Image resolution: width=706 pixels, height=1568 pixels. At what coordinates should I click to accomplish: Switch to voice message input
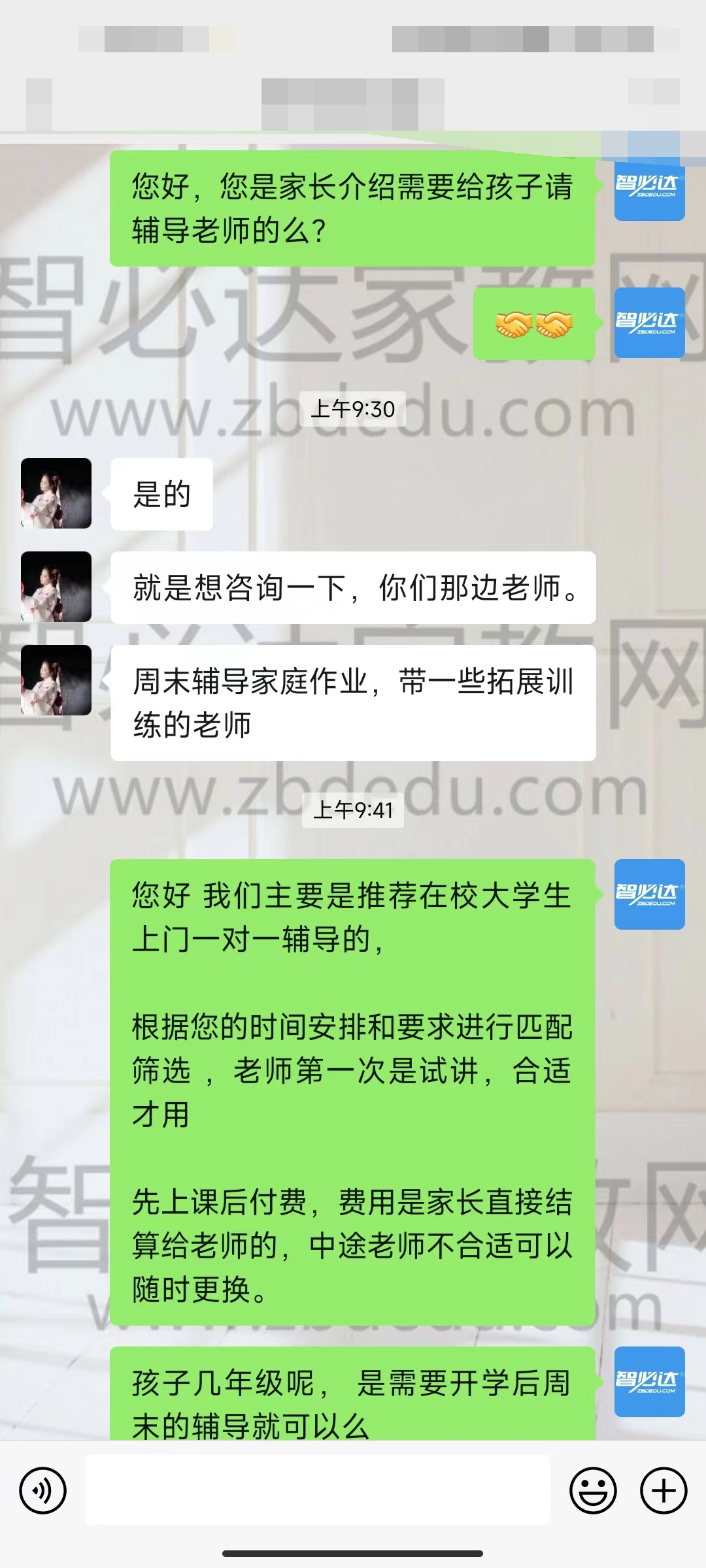(43, 1491)
